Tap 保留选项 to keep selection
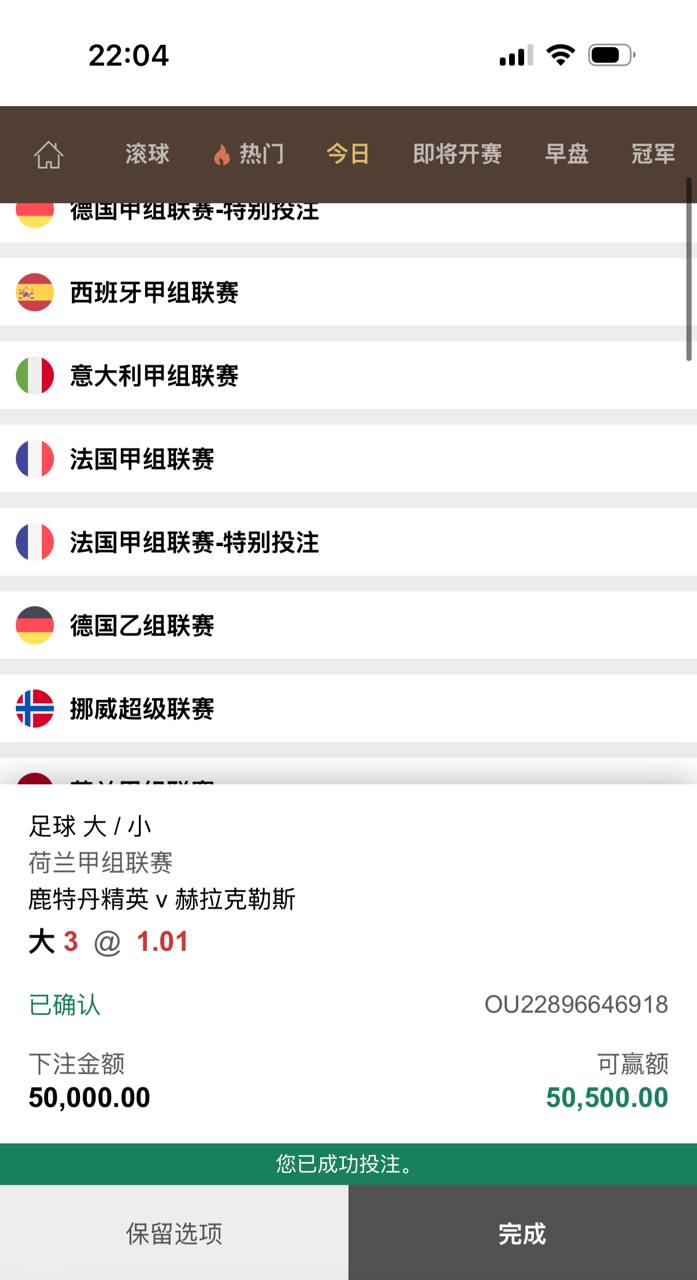Image resolution: width=697 pixels, height=1280 pixels. click(174, 1233)
